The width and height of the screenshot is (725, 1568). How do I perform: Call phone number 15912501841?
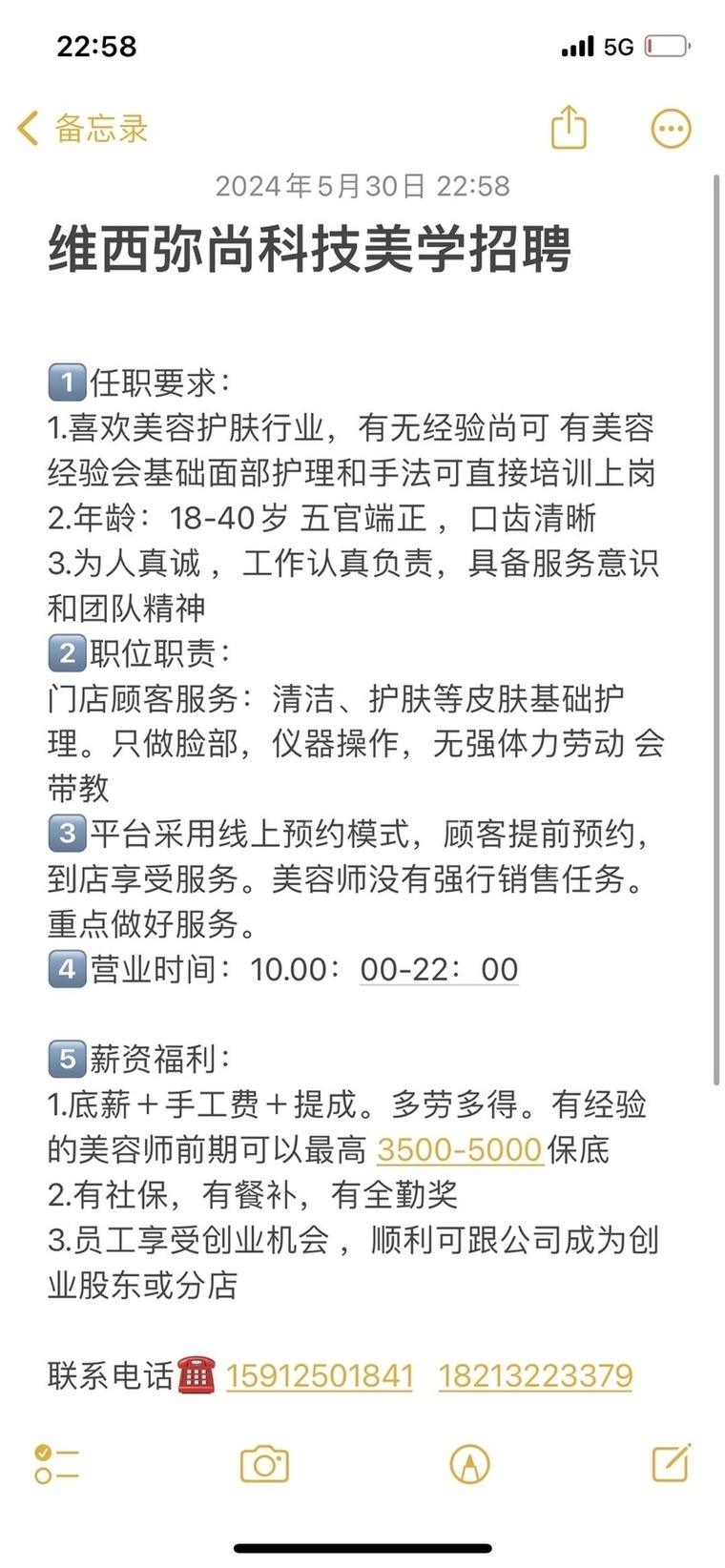pos(320,1375)
